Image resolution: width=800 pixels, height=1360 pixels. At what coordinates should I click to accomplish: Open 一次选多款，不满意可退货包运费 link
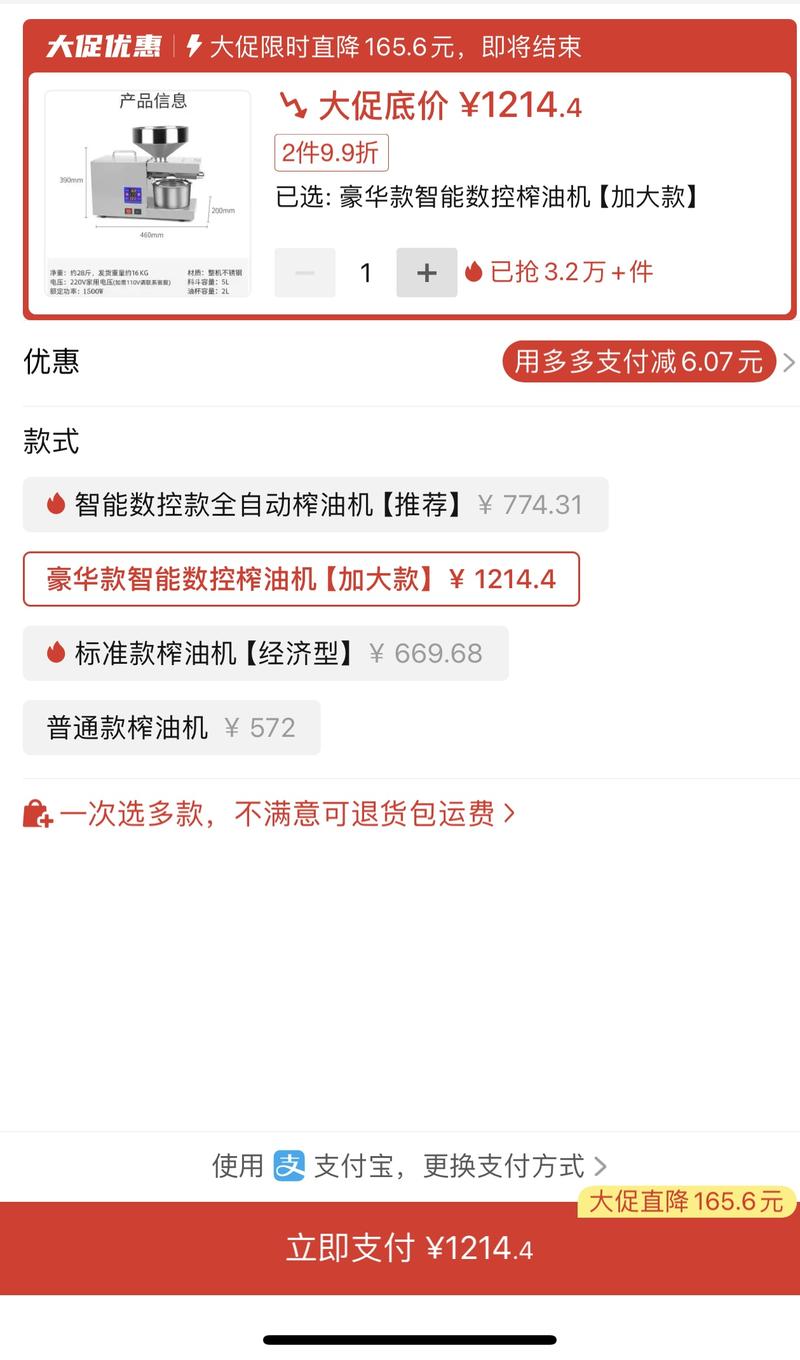pyautogui.click(x=269, y=813)
